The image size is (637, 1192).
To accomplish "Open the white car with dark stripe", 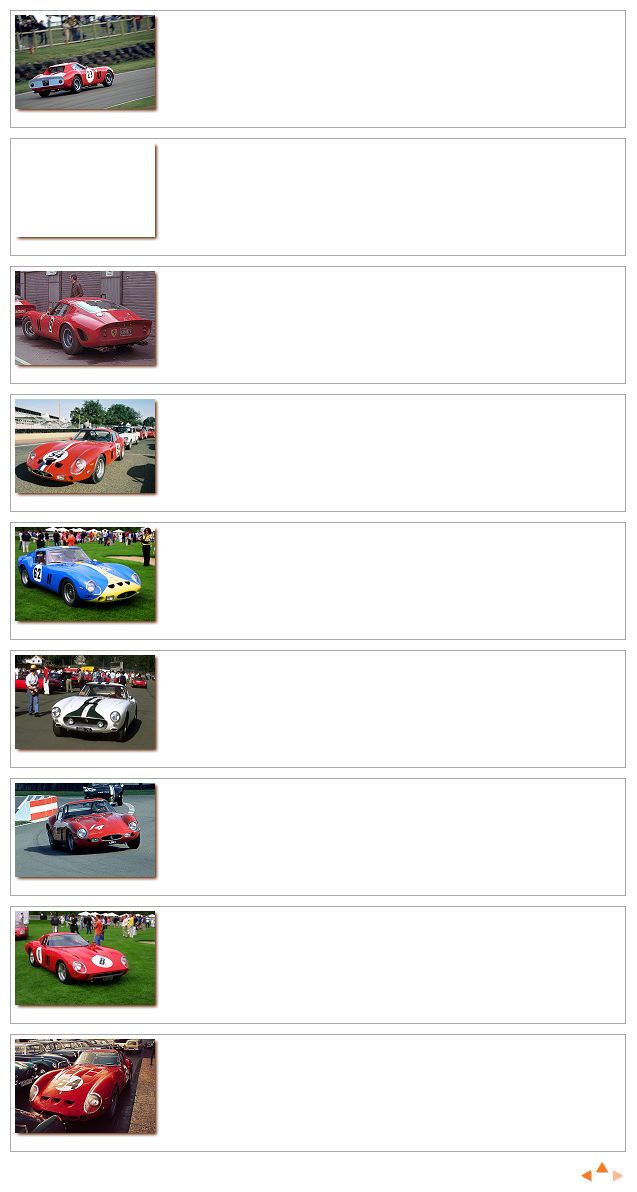I will (85, 702).
